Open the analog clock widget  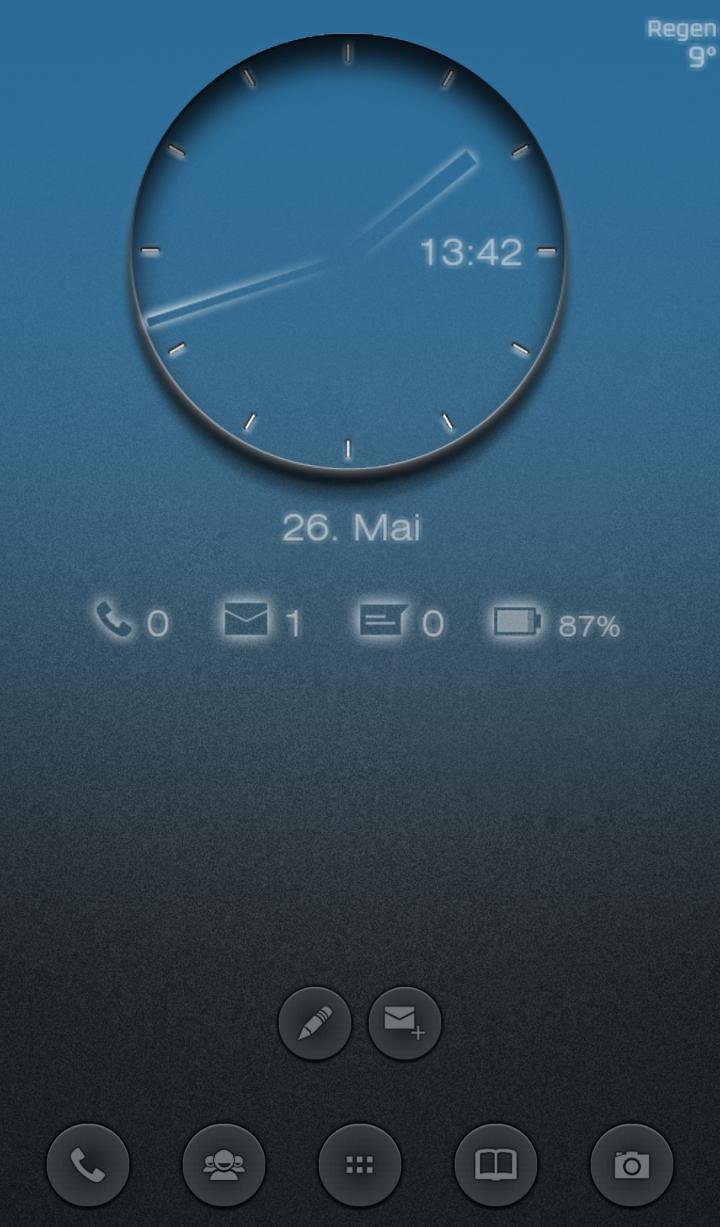tap(348, 255)
